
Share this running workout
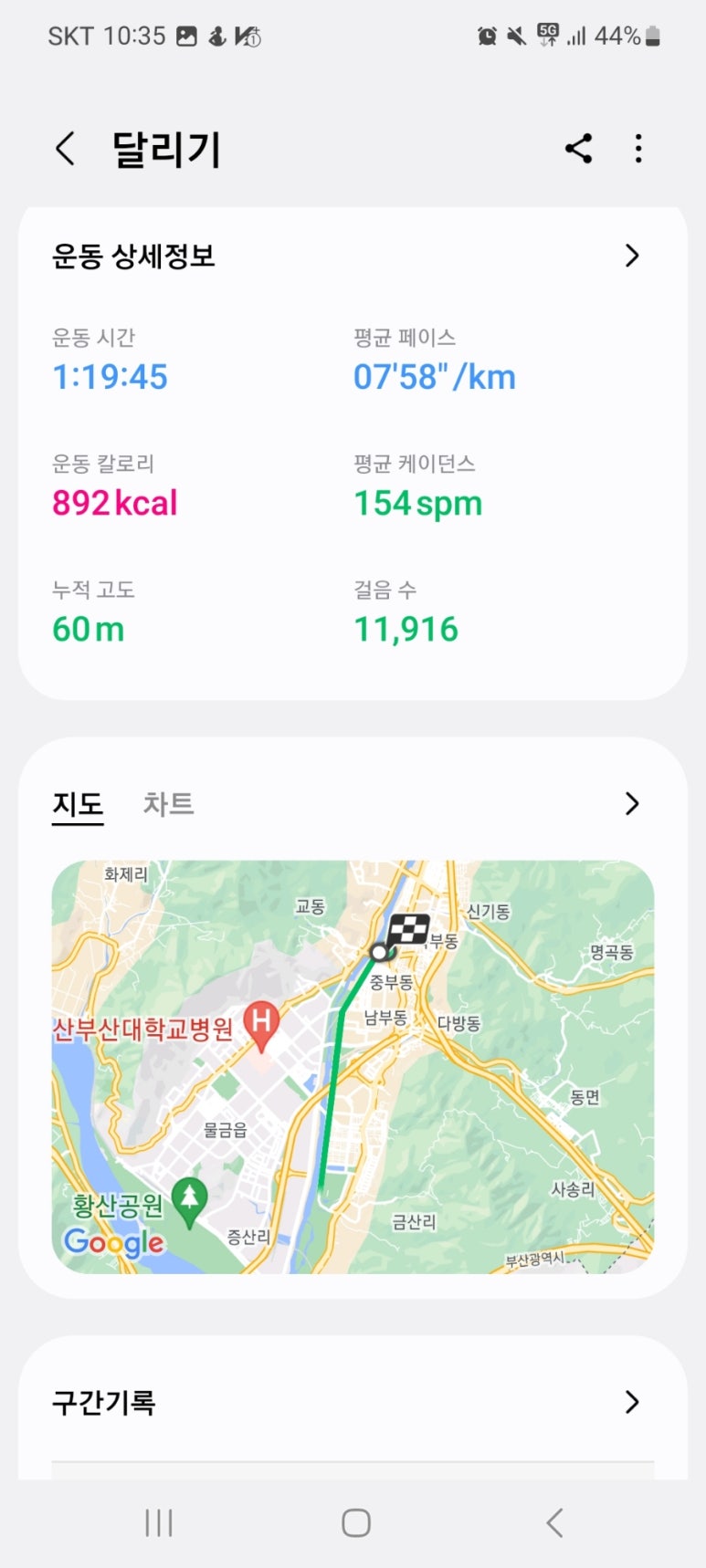point(578,149)
